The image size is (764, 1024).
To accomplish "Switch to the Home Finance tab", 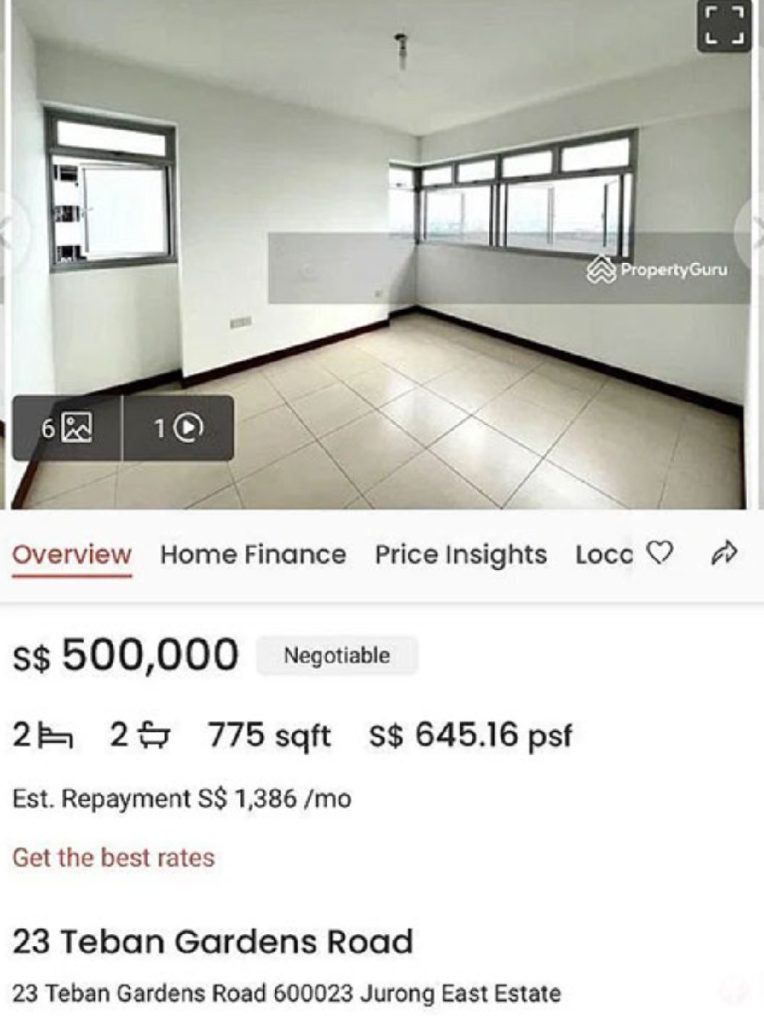I will [253, 555].
